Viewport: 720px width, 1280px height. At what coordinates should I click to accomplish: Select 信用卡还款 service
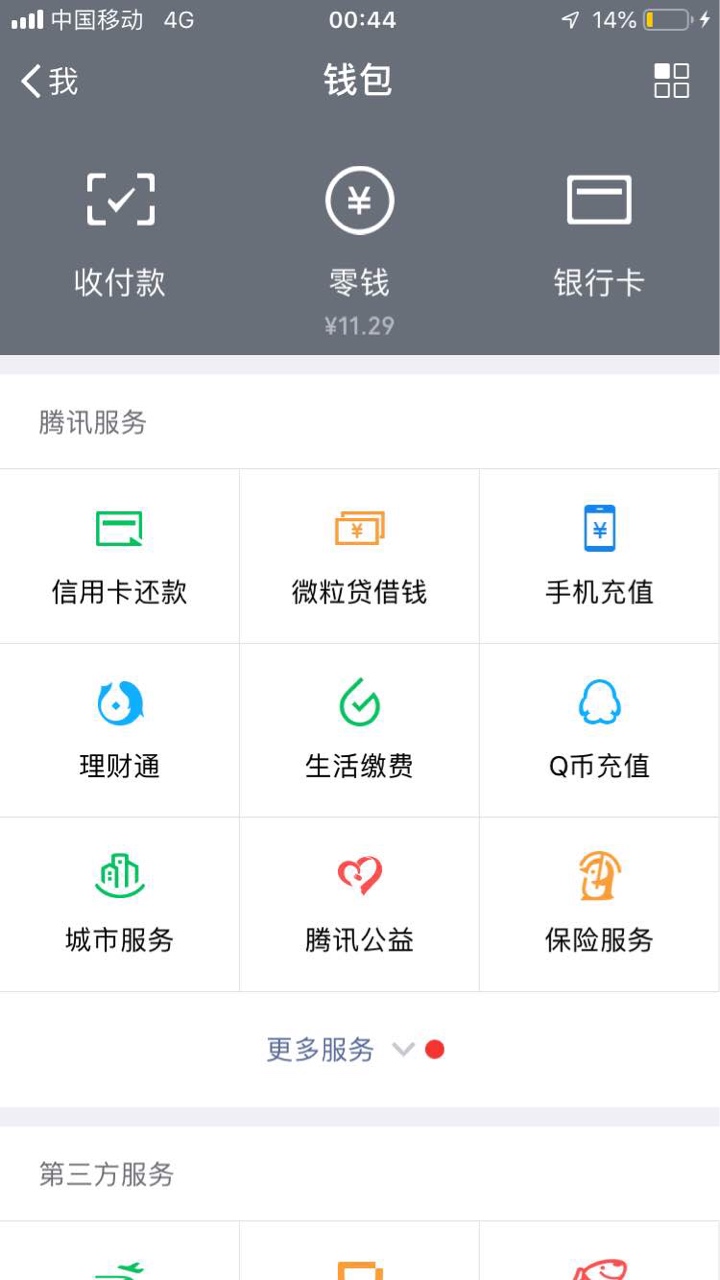pos(120,556)
